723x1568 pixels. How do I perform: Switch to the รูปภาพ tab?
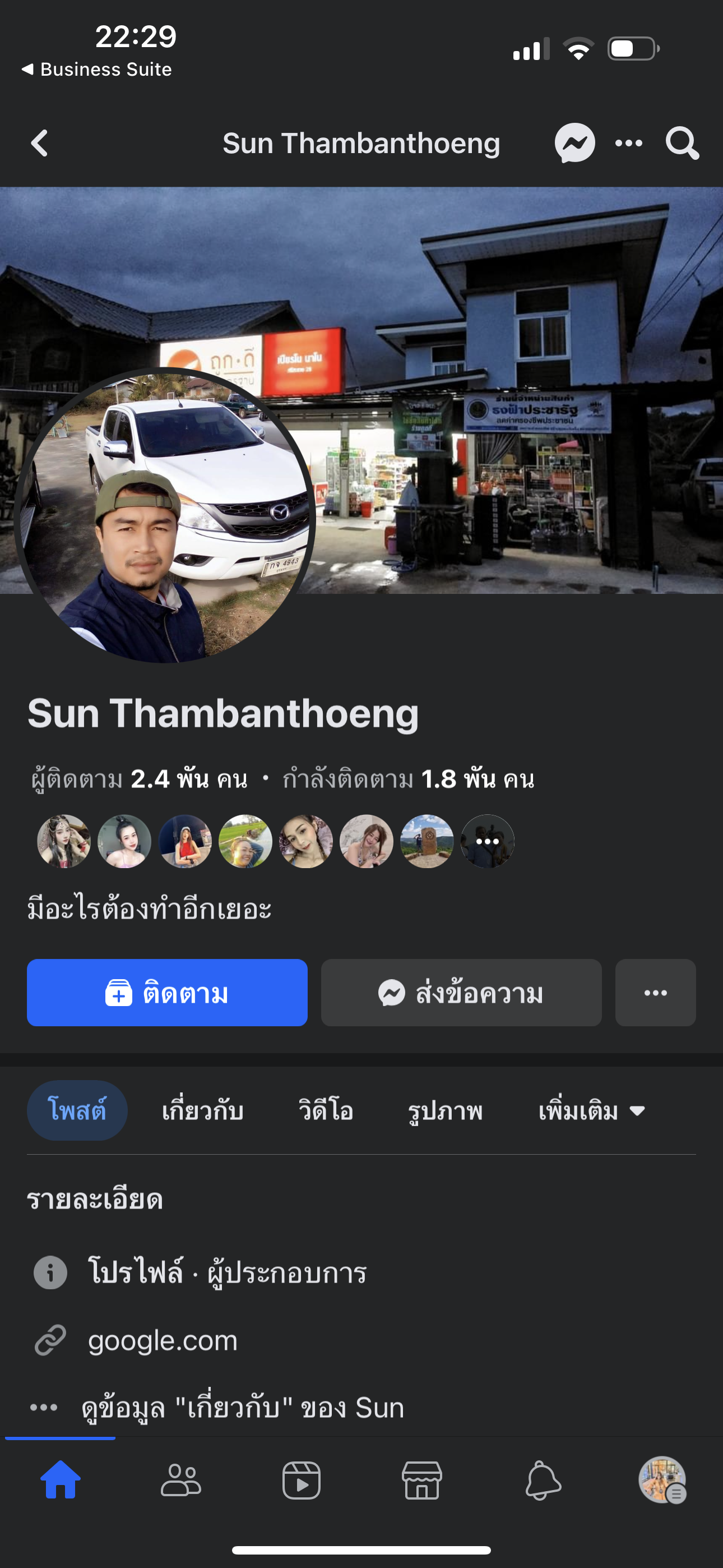445,1111
